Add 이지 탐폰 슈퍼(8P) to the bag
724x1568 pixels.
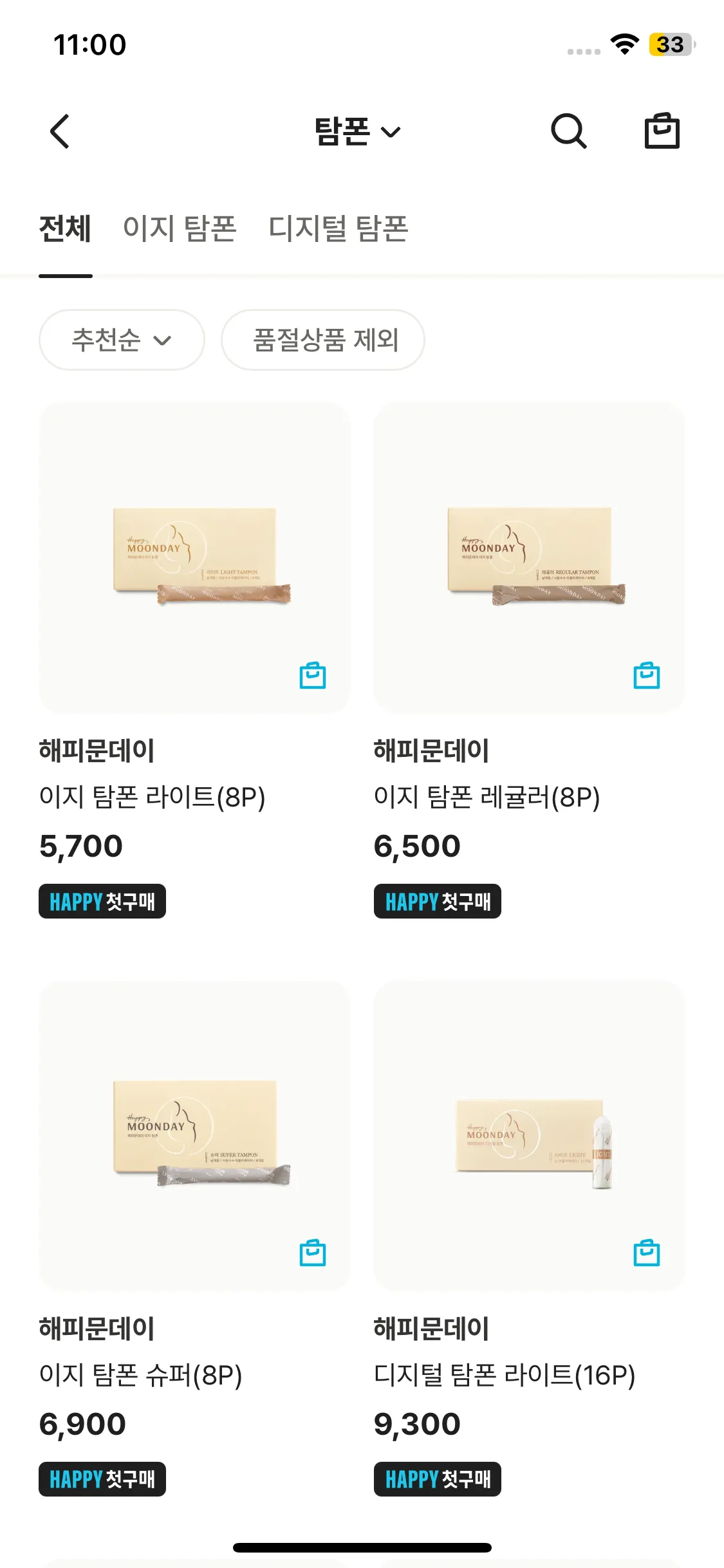tap(313, 1253)
